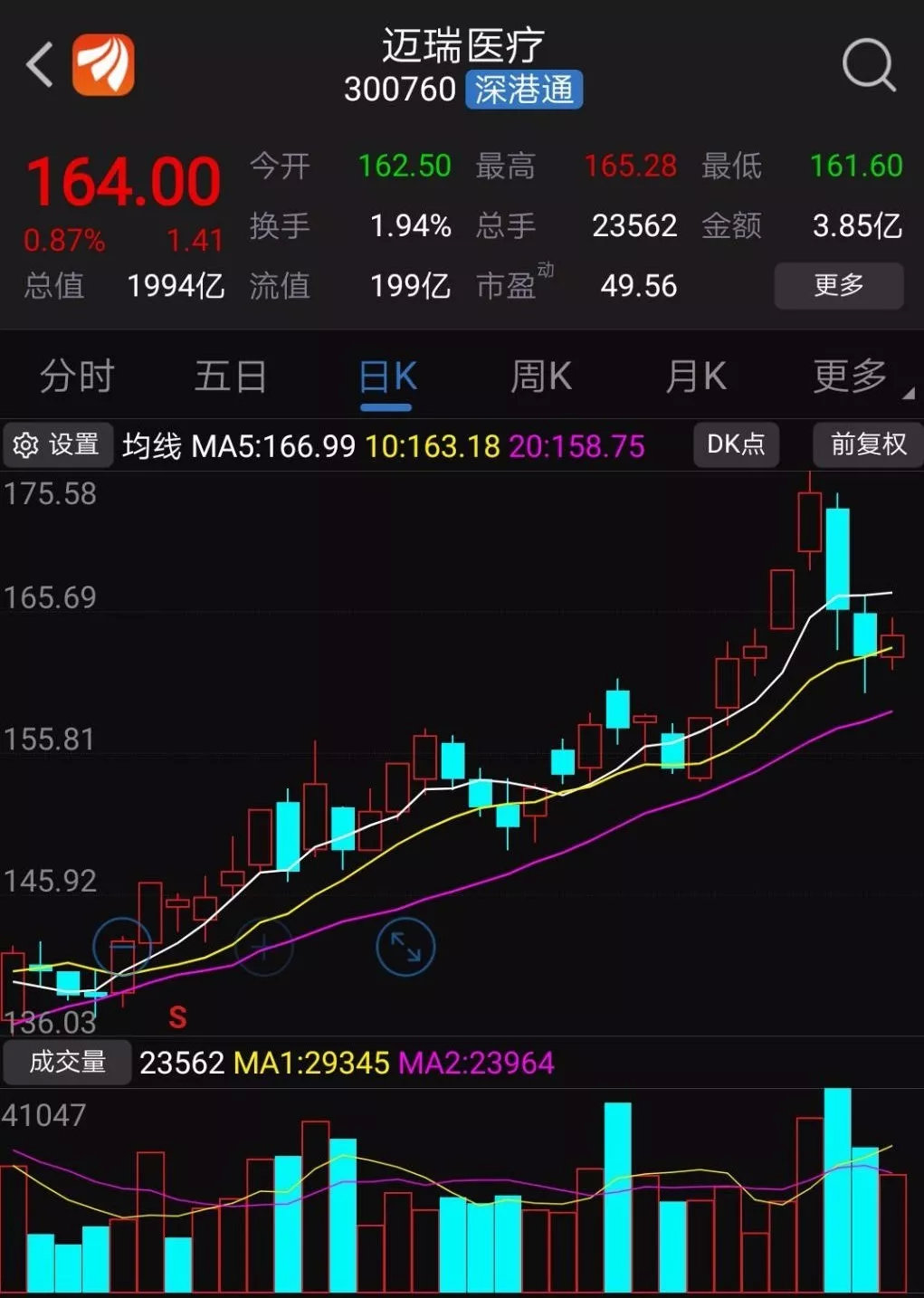Tap the expand arrows icon on chart

tap(405, 947)
